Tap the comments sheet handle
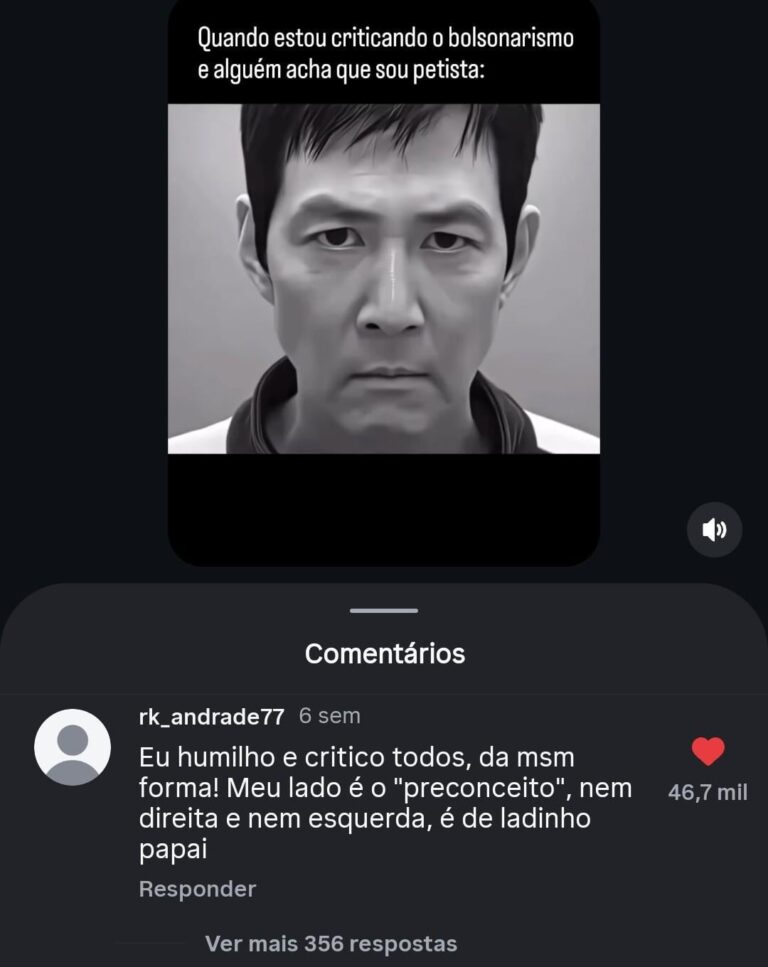 click(x=384, y=610)
